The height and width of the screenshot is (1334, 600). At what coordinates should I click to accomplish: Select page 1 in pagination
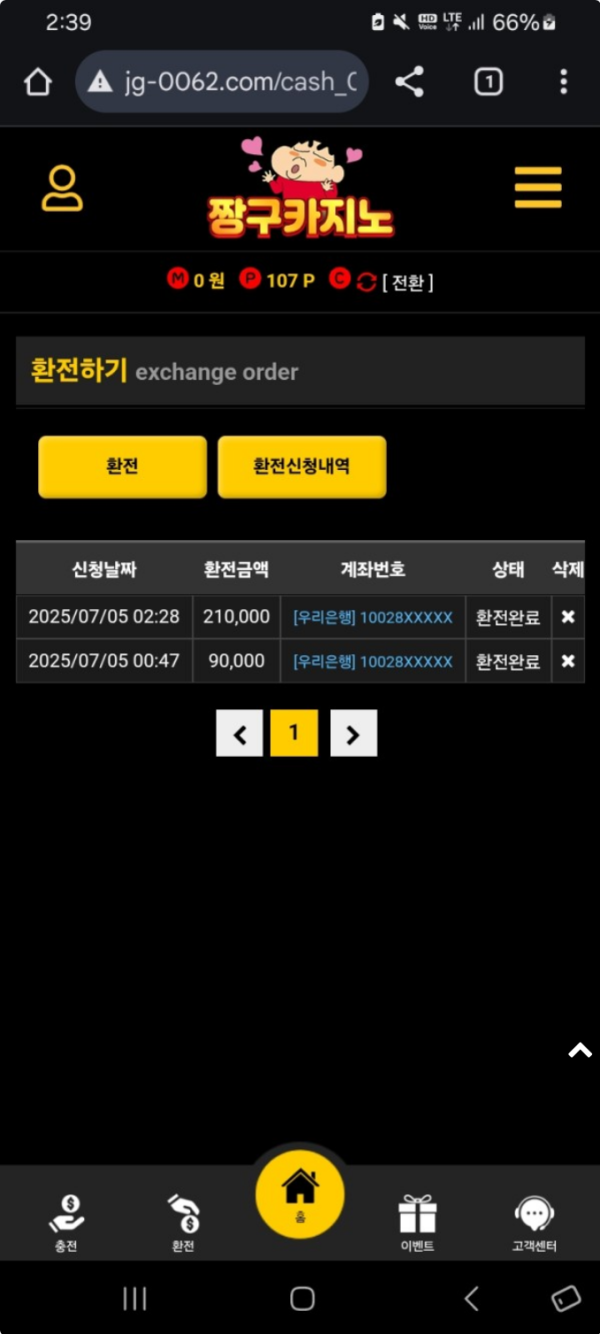(x=294, y=734)
